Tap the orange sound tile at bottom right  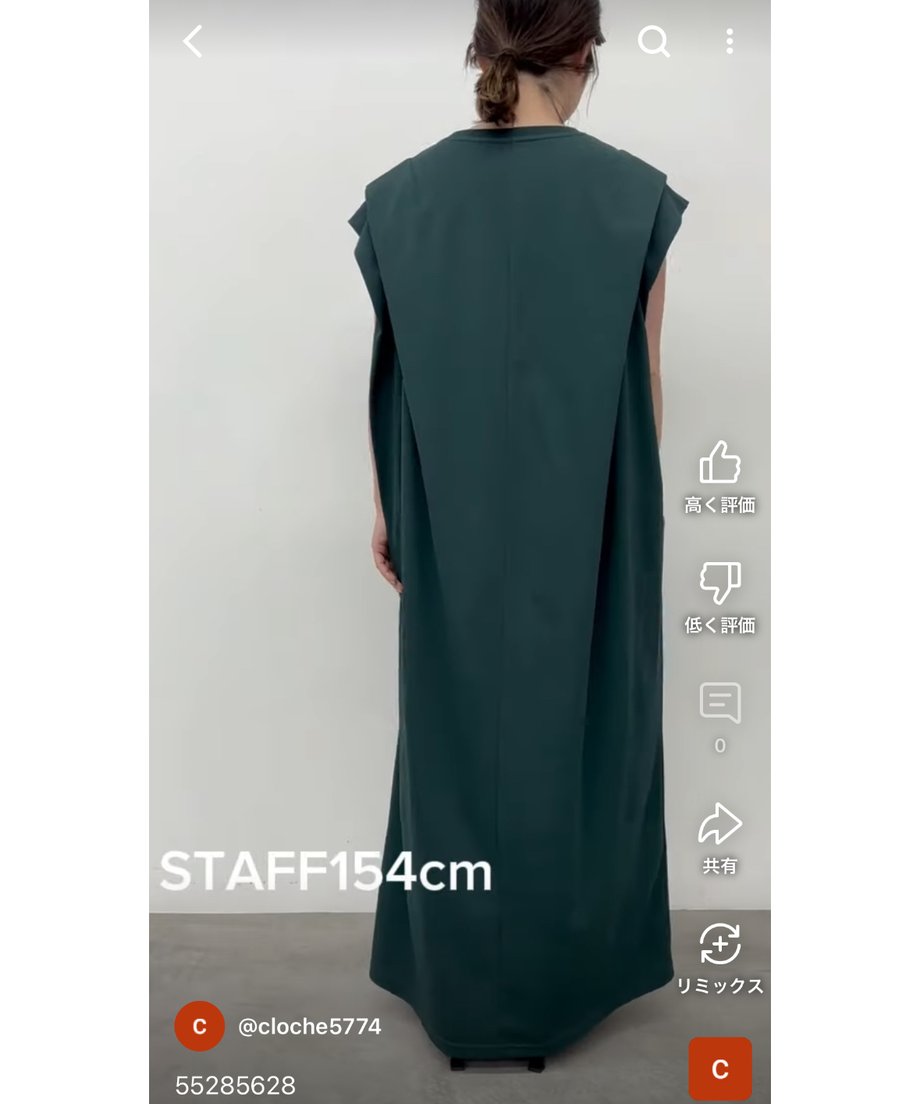click(720, 1069)
